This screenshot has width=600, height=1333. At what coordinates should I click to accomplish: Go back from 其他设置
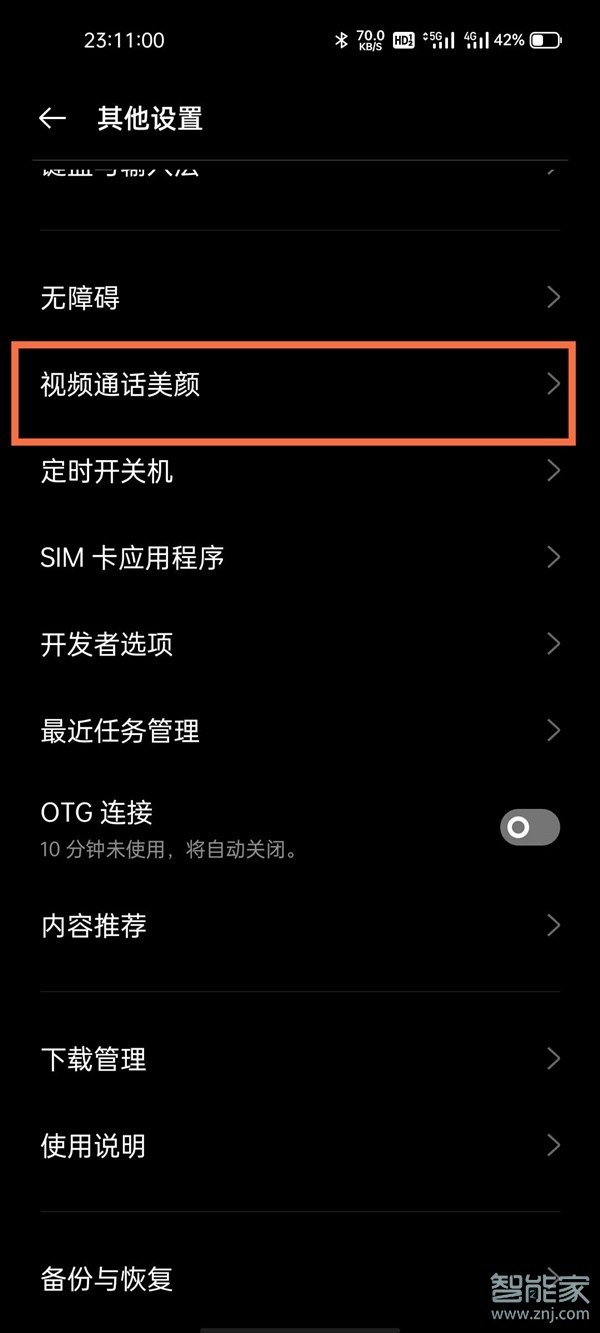coord(52,119)
